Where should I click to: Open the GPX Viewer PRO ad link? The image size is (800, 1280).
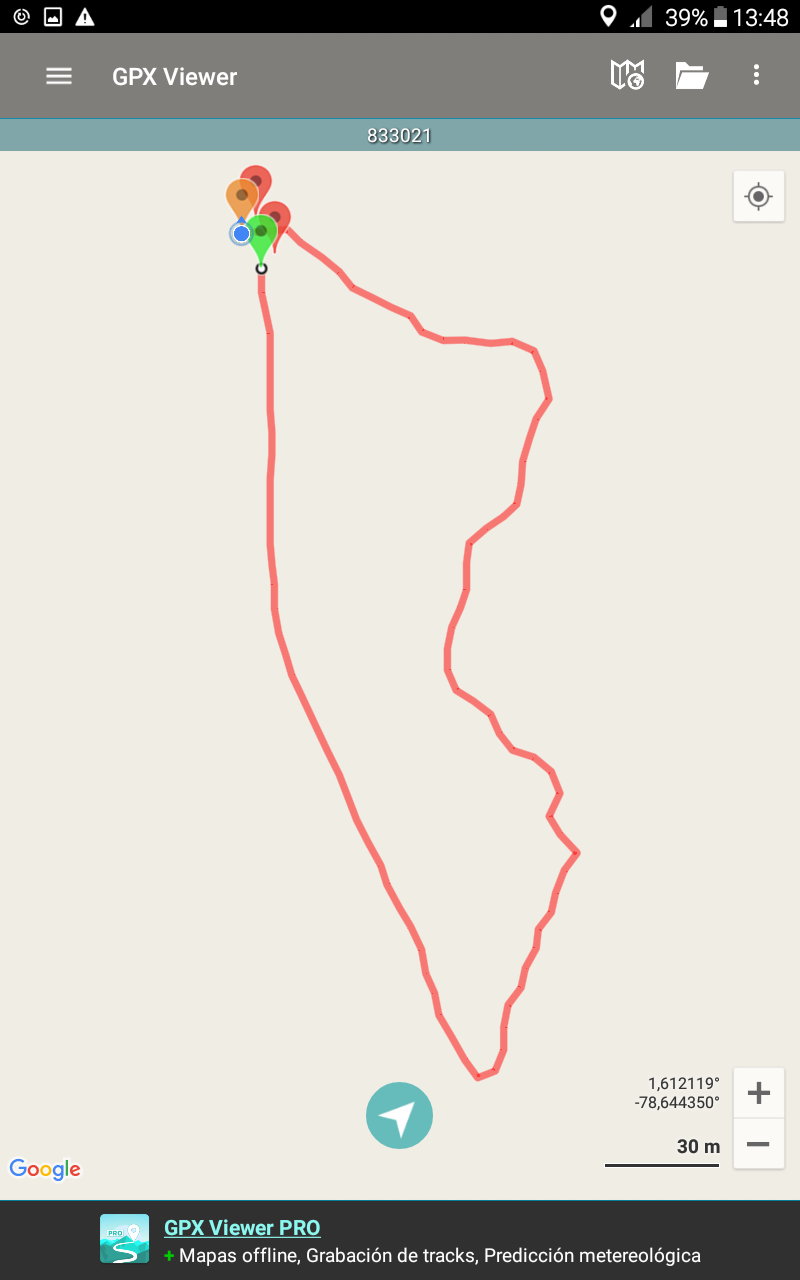coord(242,1228)
